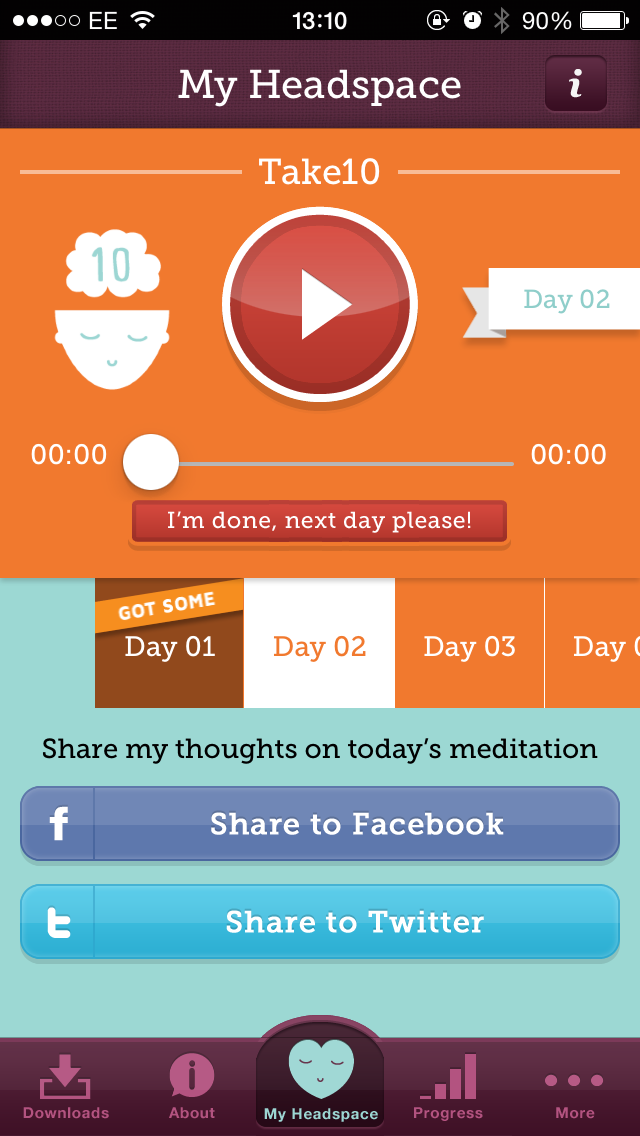Viewport: 640px width, 1136px height.
Task: View the Progress tab
Action: tap(448, 1087)
